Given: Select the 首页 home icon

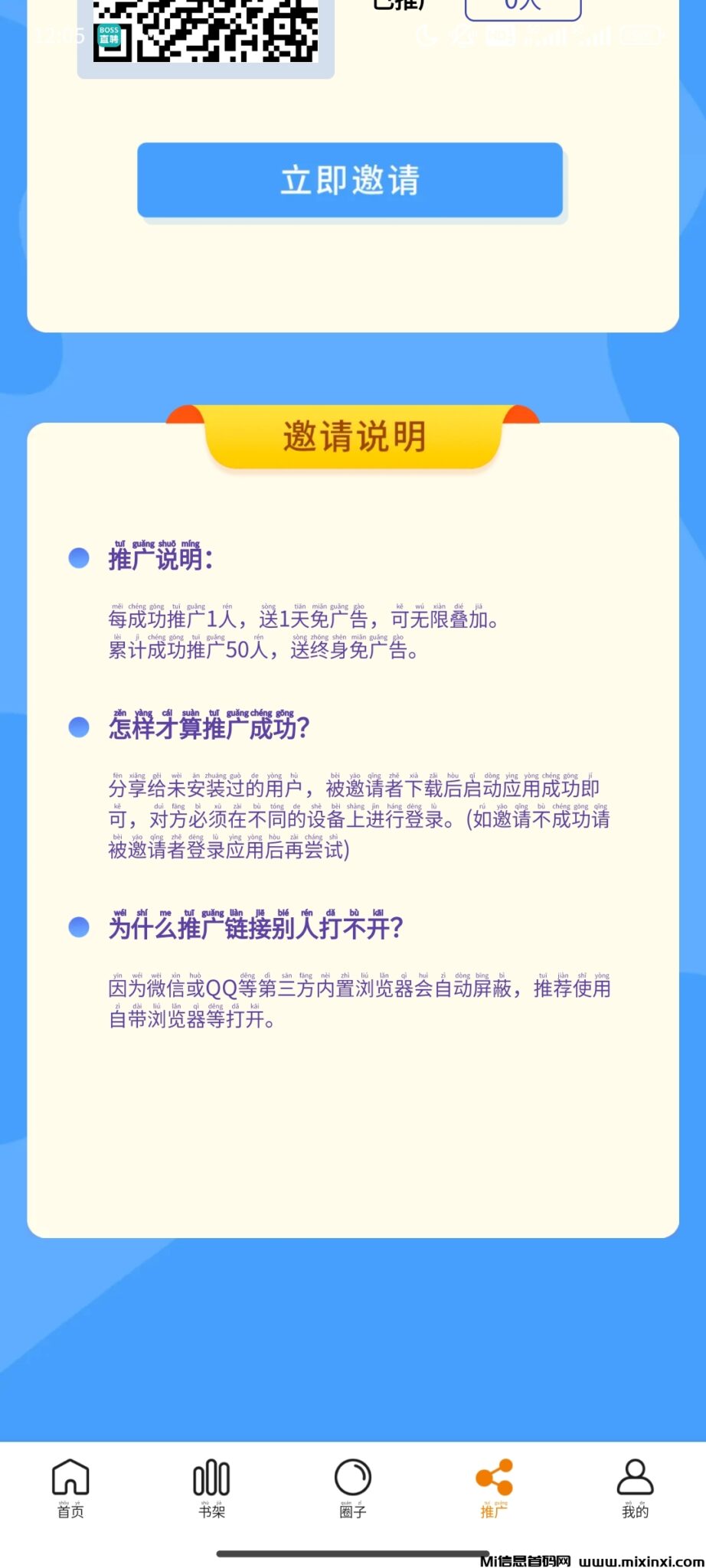Looking at the screenshot, I should click(69, 1484).
